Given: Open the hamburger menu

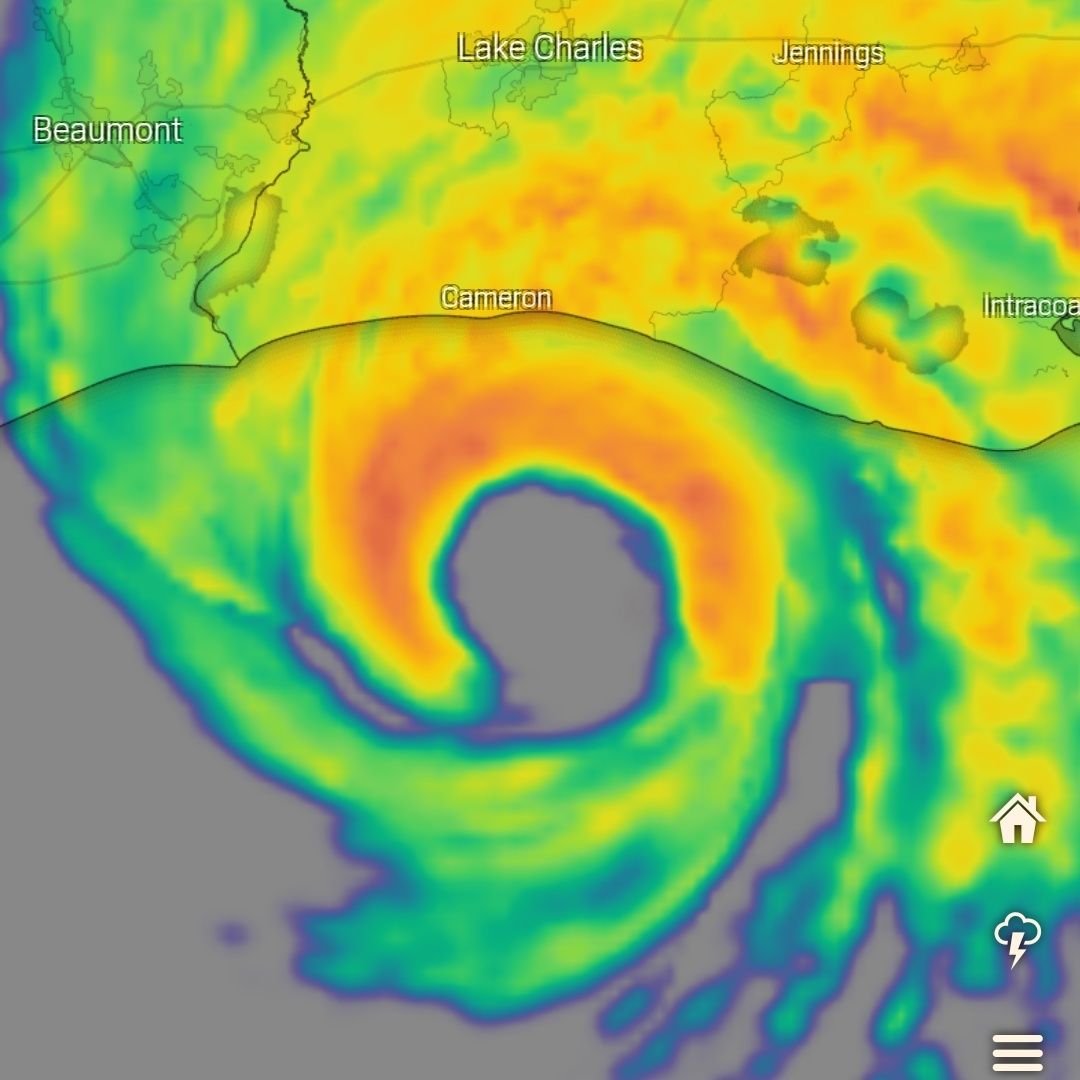Looking at the screenshot, I should (1017, 1052).
